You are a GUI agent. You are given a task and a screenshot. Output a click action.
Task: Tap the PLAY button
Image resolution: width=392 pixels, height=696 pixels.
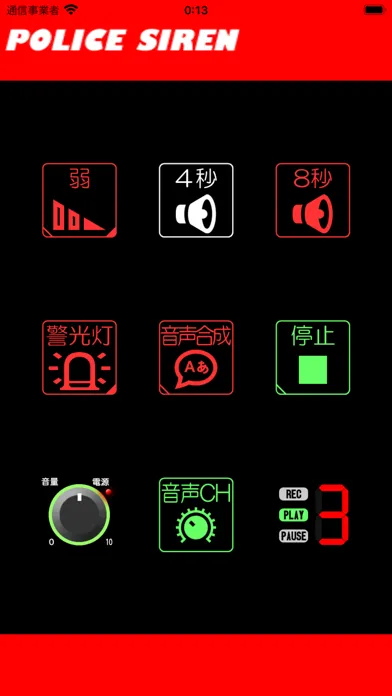293,515
